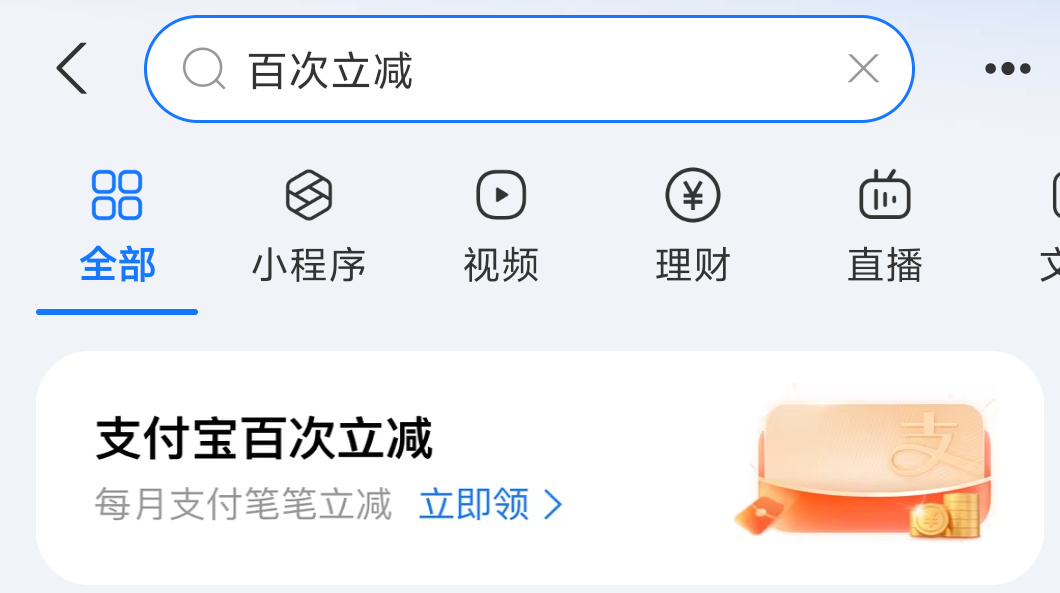Go back using the arrow
Screen dimensions: 1060x593
point(72,69)
